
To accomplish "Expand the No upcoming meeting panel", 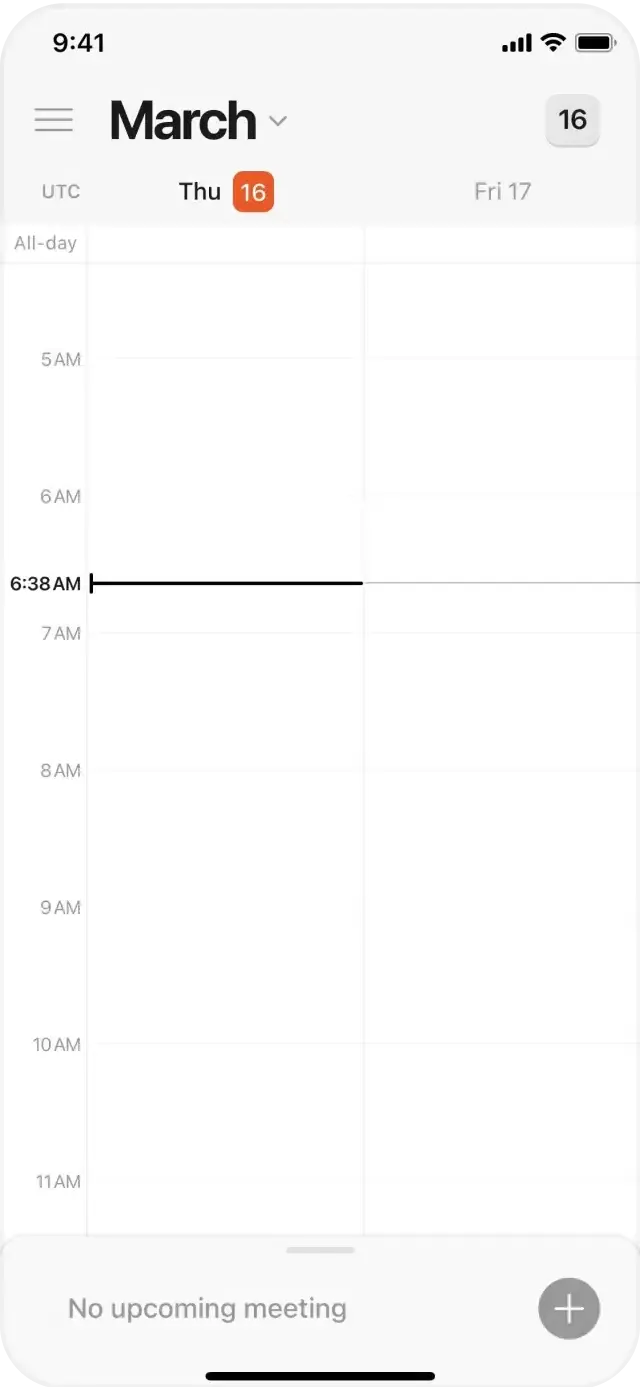I will click(320, 1250).
